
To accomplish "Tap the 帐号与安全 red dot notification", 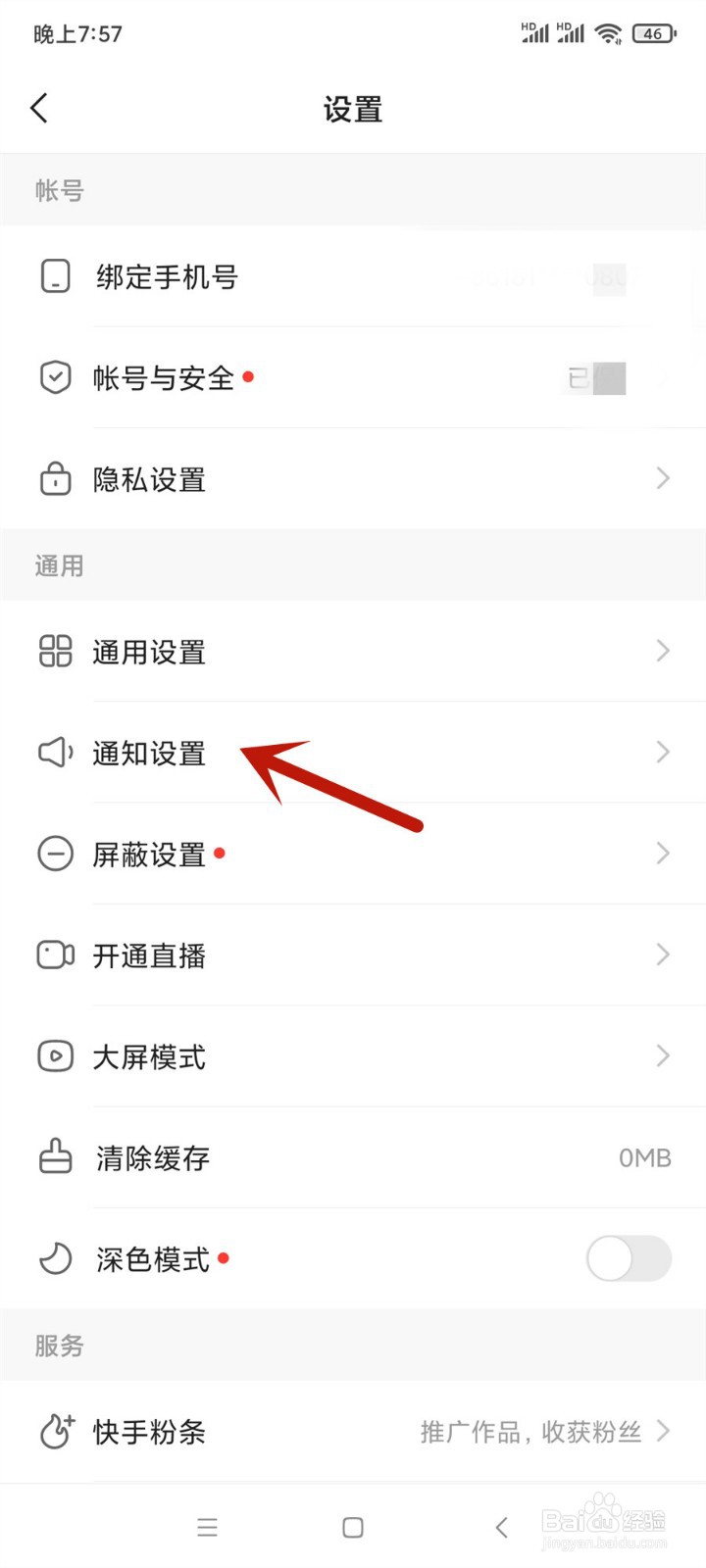I will pos(248,375).
